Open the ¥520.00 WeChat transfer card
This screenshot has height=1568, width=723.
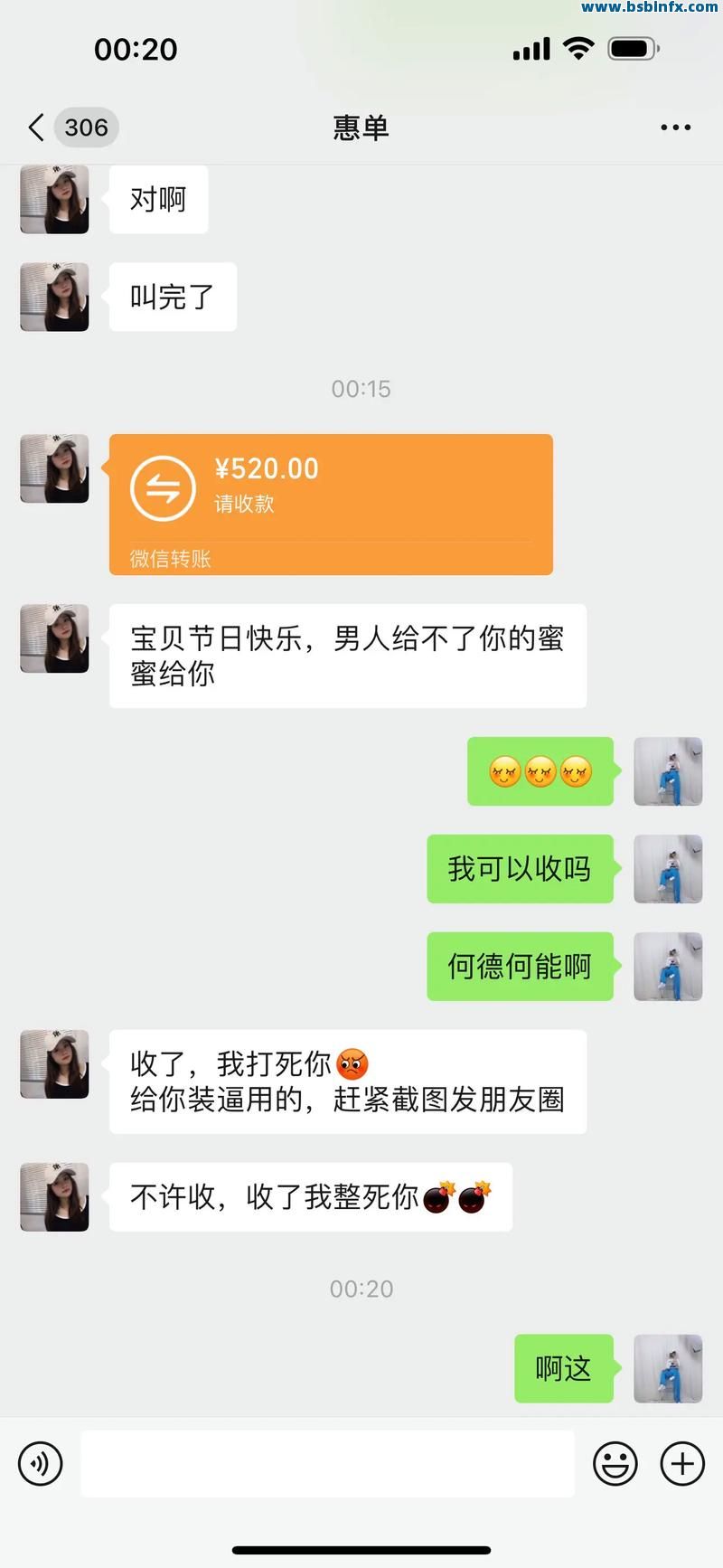coord(331,504)
